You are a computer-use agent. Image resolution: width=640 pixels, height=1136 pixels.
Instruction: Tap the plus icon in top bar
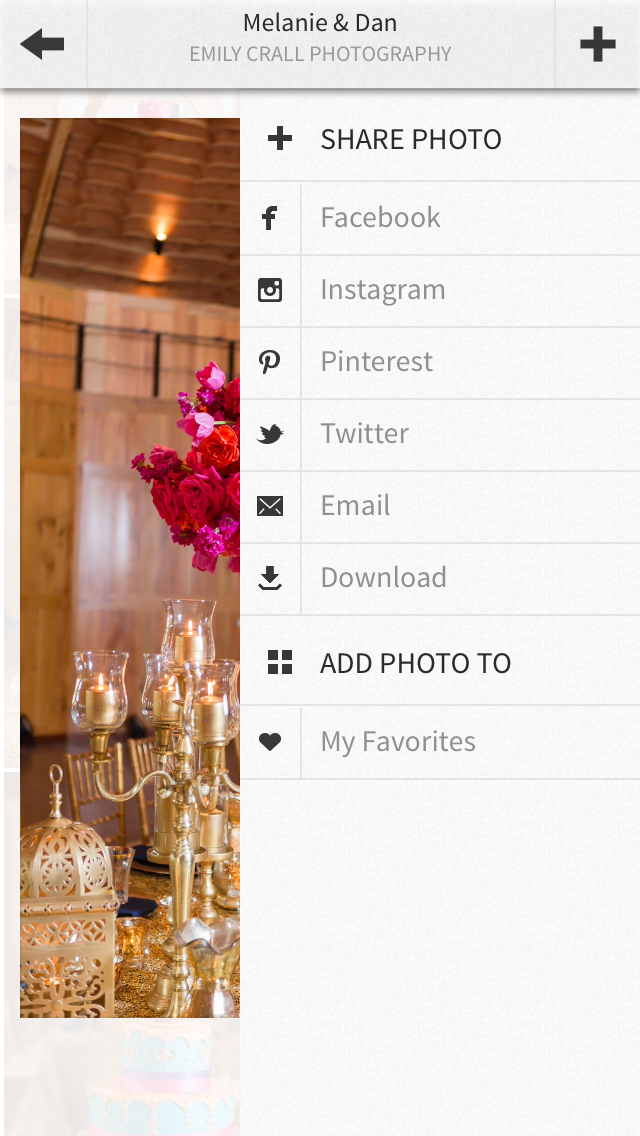coord(597,44)
